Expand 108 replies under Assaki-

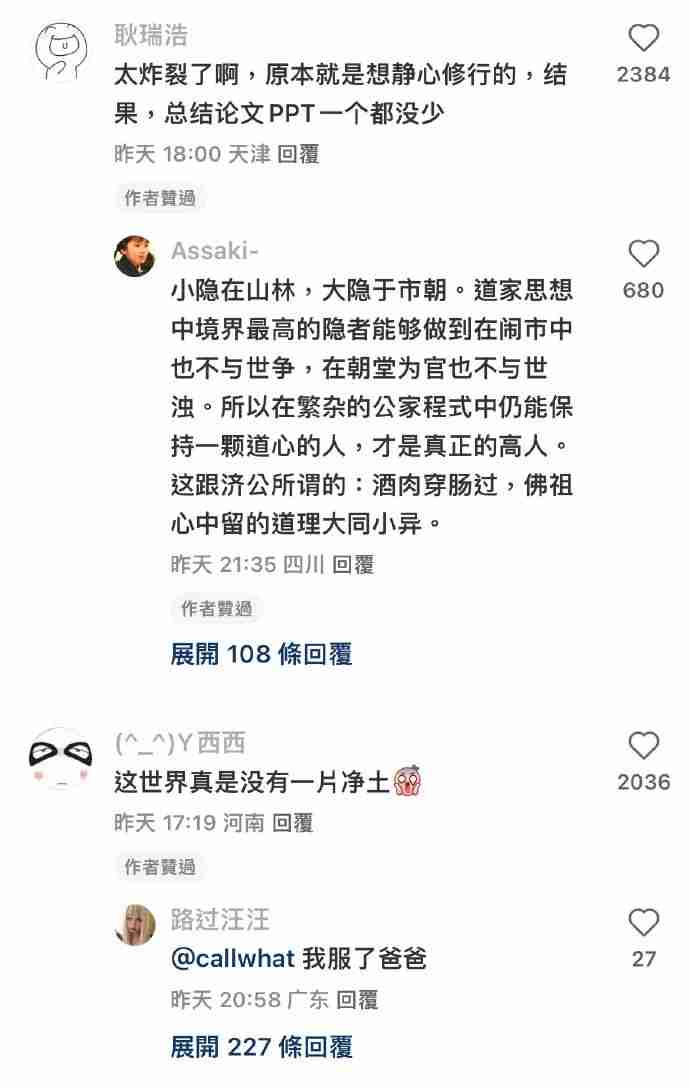[x=261, y=654]
